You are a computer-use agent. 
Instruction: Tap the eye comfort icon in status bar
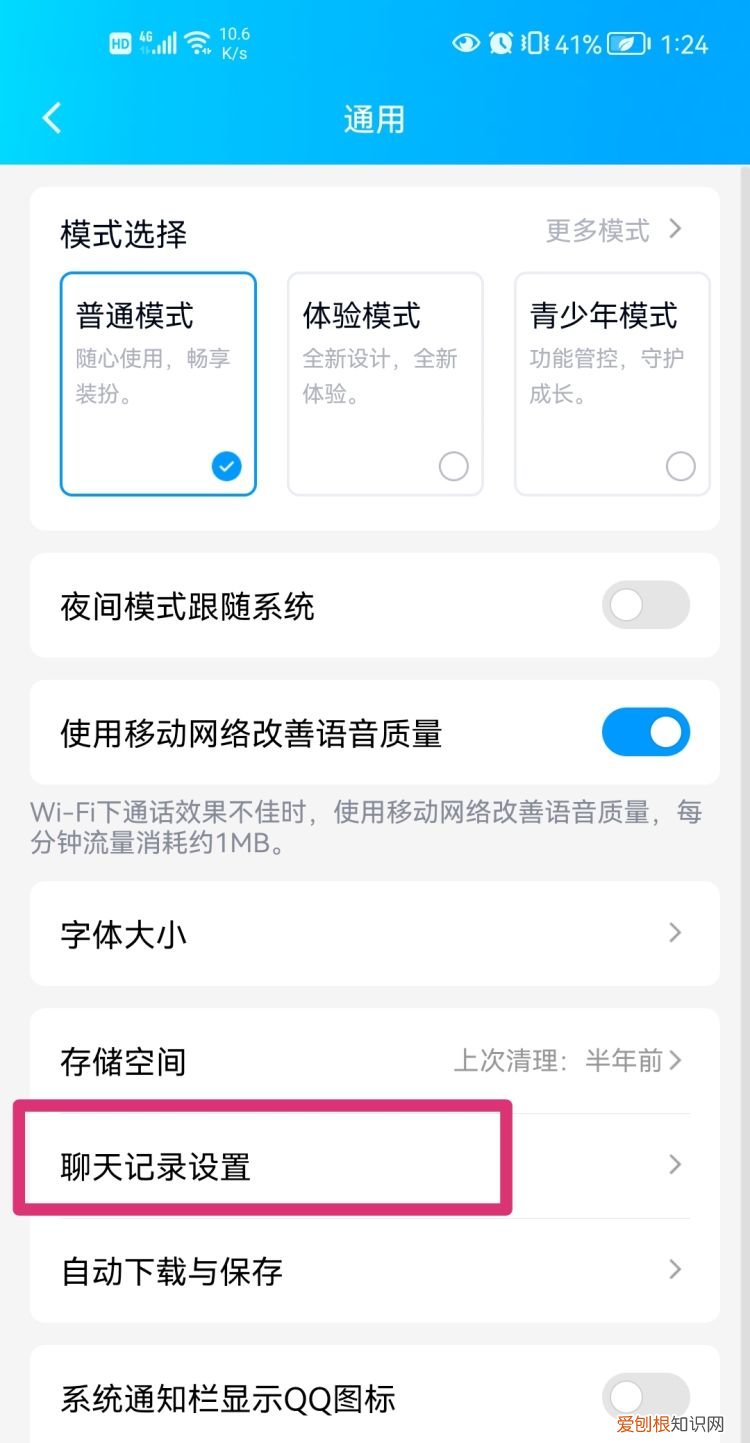pyautogui.click(x=464, y=44)
